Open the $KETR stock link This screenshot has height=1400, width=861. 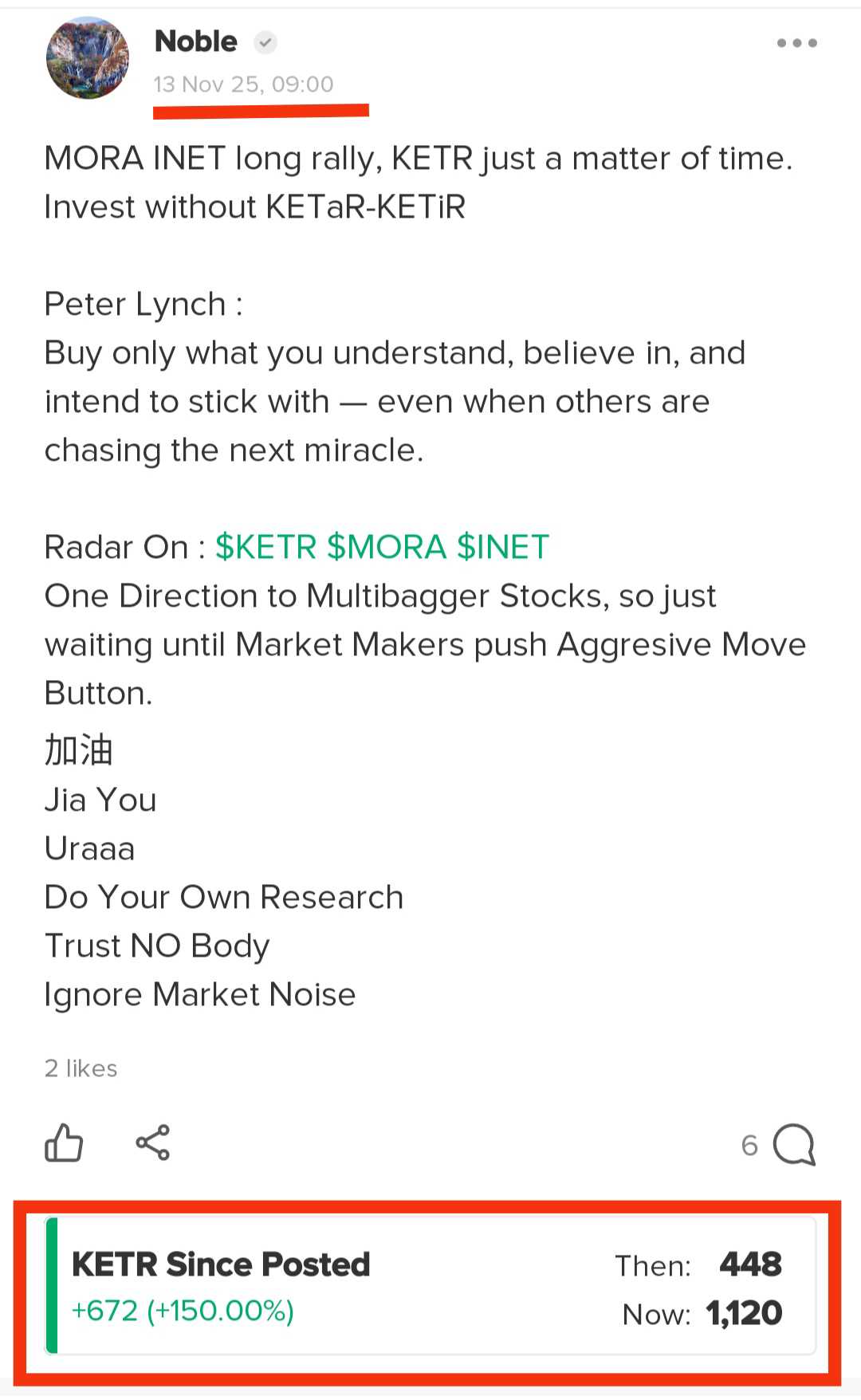point(266,547)
